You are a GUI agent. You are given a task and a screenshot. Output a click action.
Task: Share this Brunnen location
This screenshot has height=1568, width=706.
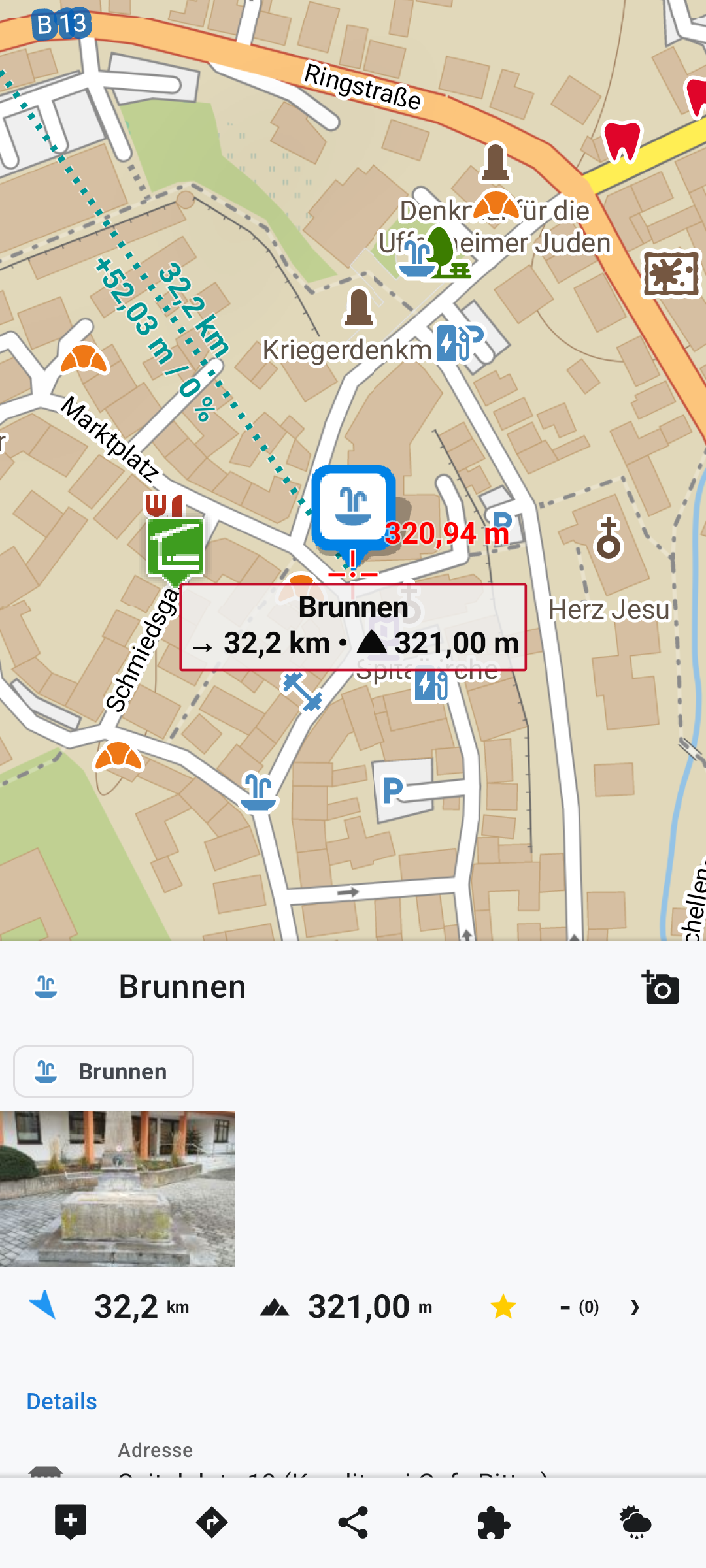(x=353, y=1522)
